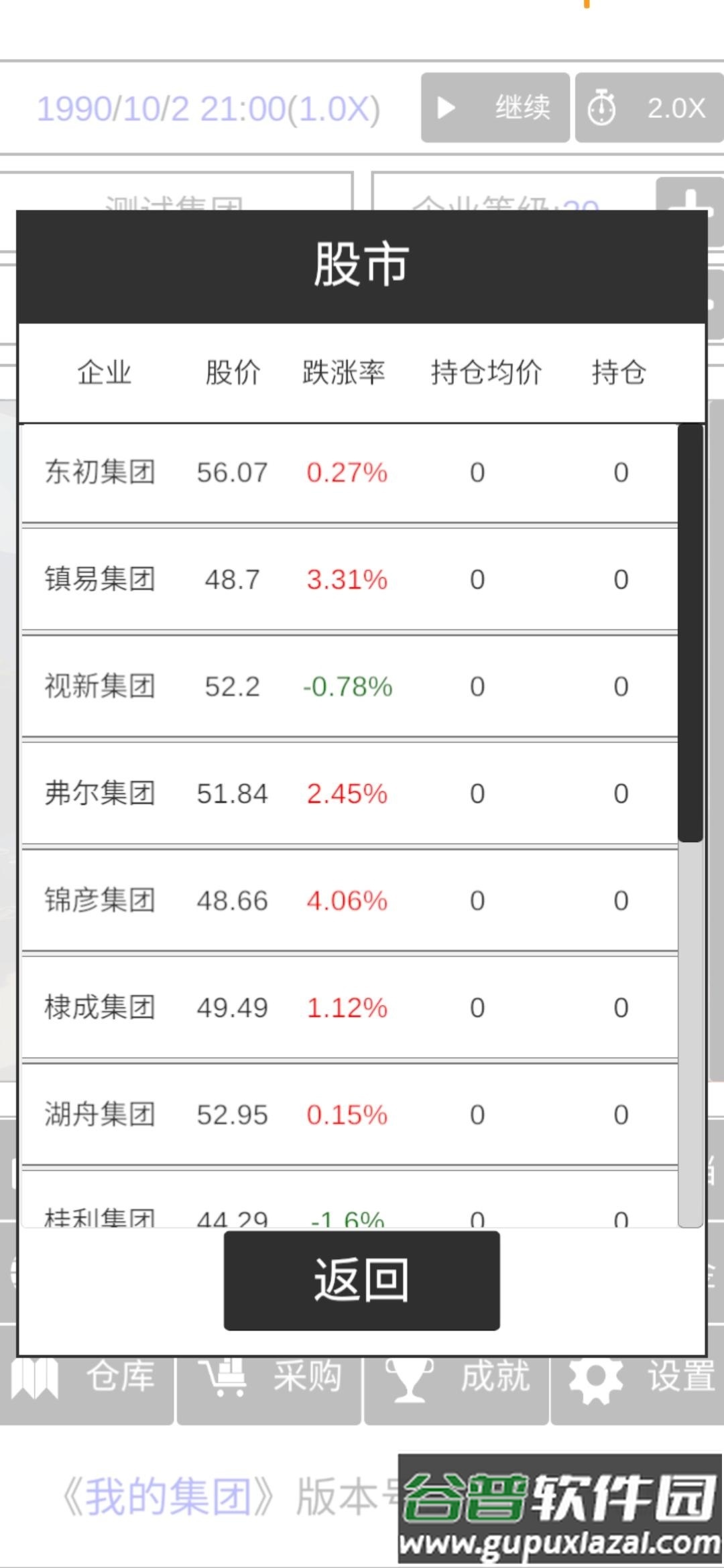Tap the 采购 shopping cart icon
The height and width of the screenshot is (1568, 724).
coord(226,1376)
